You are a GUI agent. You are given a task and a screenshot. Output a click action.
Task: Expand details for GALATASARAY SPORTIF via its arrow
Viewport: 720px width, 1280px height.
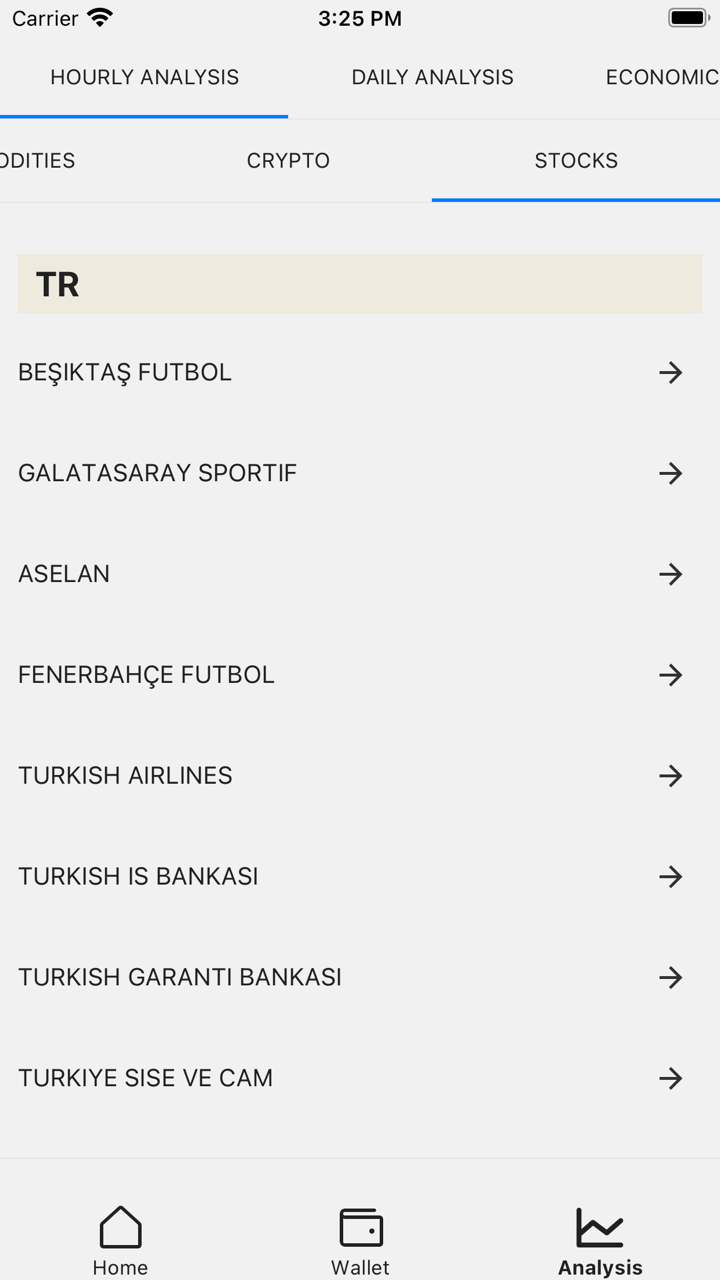pos(671,473)
